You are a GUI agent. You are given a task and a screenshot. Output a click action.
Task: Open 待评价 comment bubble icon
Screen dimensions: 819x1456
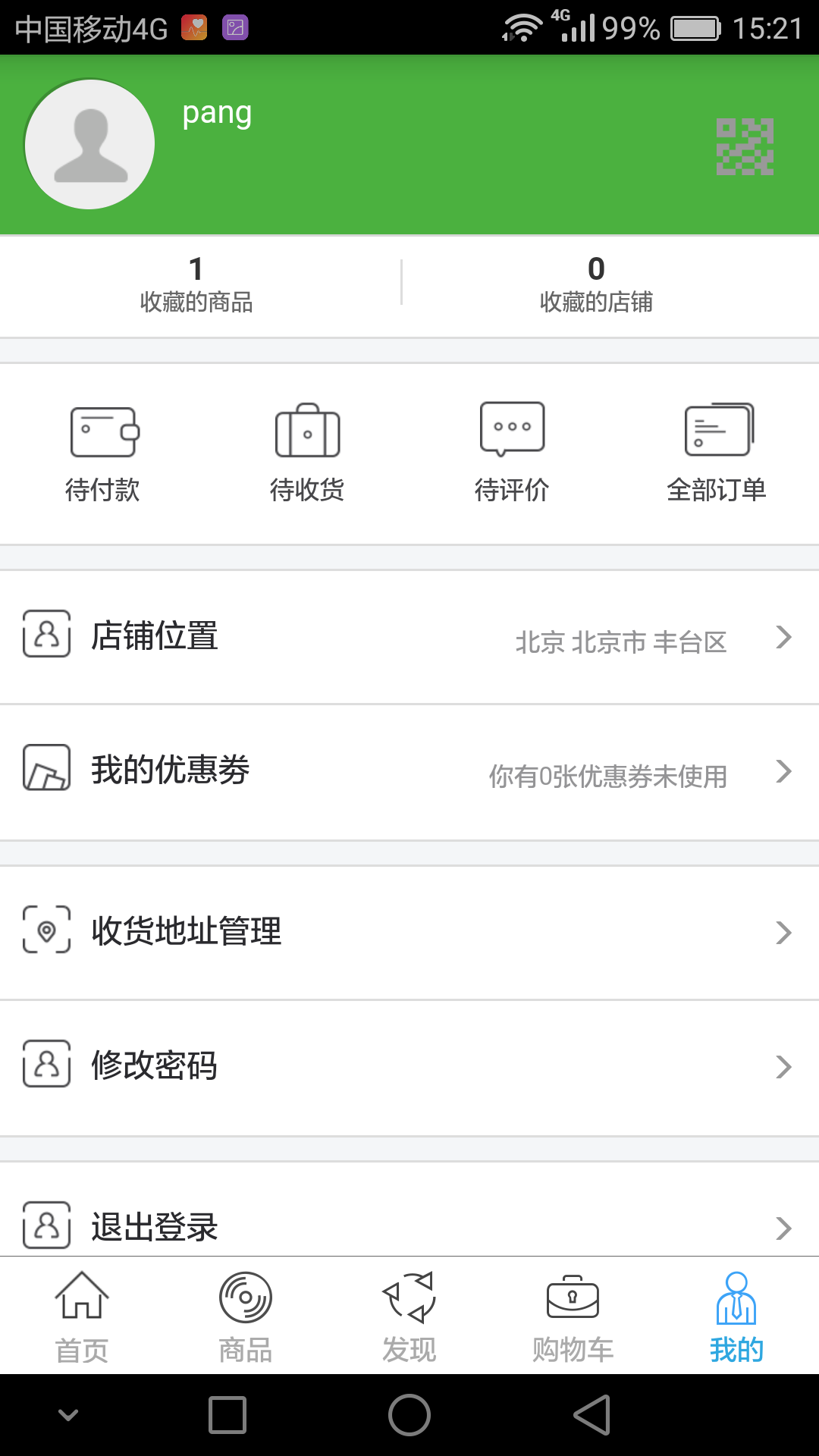[x=511, y=432]
